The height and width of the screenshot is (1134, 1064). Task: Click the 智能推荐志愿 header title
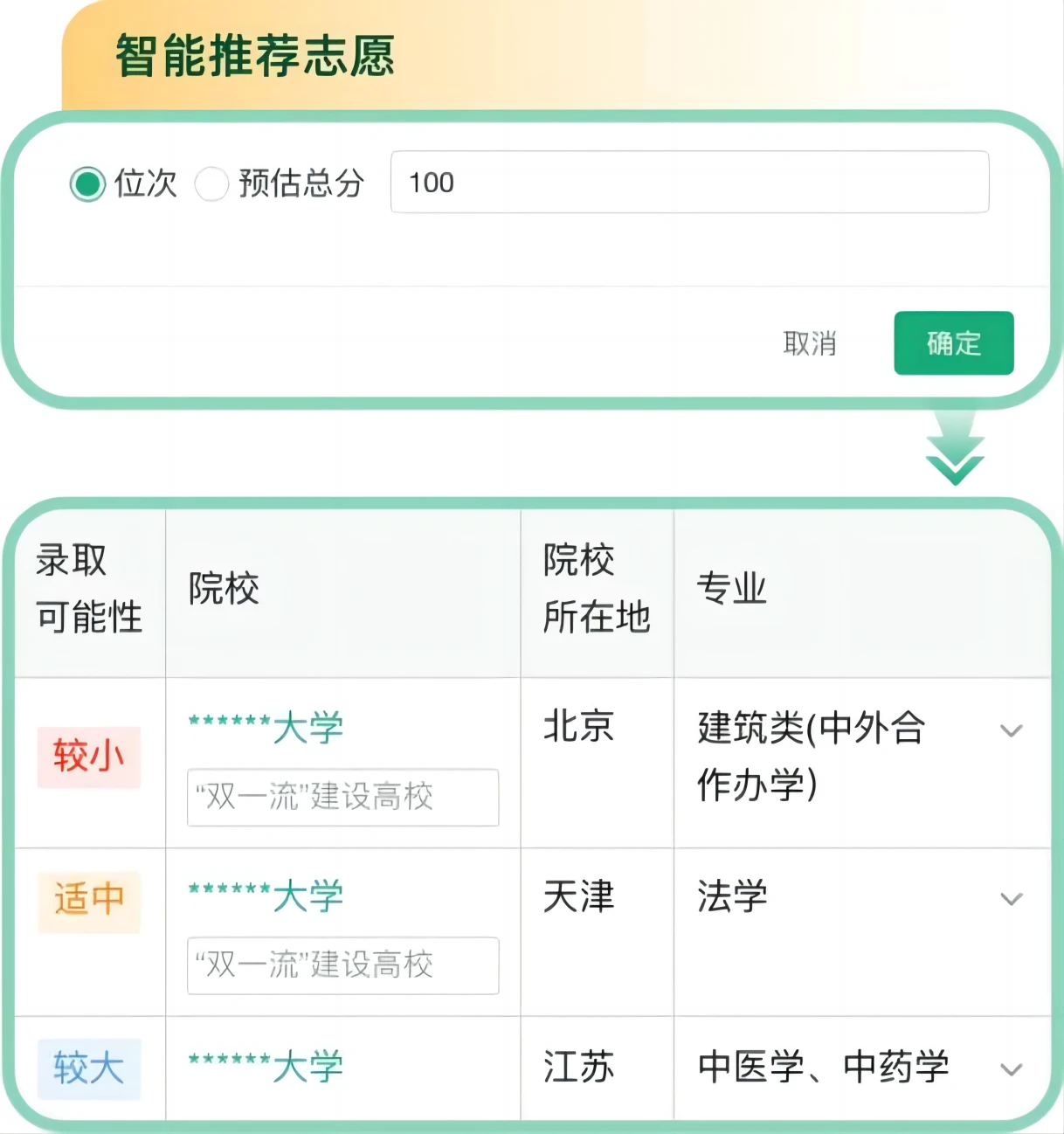pos(256,55)
